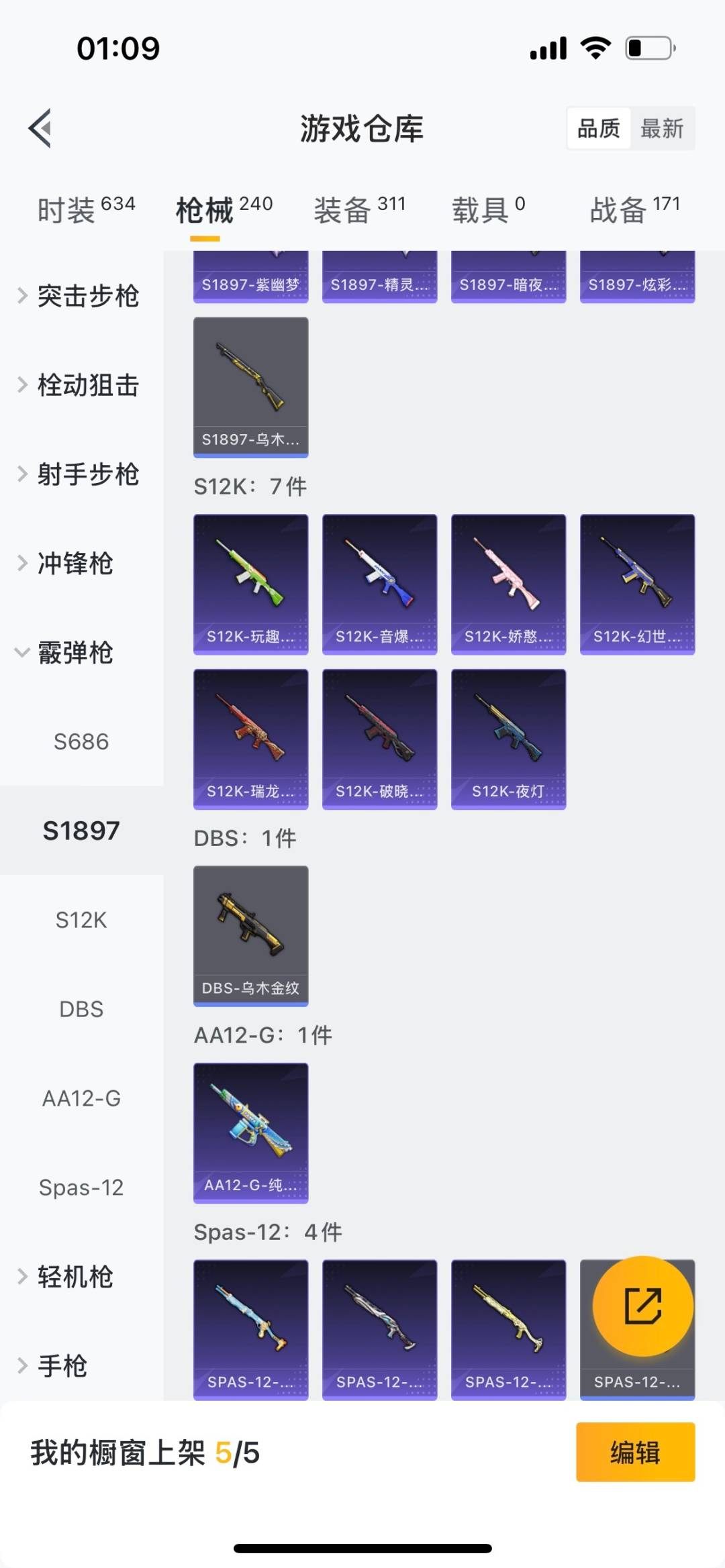The image size is (725, 1568).
Task: Collapse the 霰弹枪 category
Action: [x=67, y=653]
